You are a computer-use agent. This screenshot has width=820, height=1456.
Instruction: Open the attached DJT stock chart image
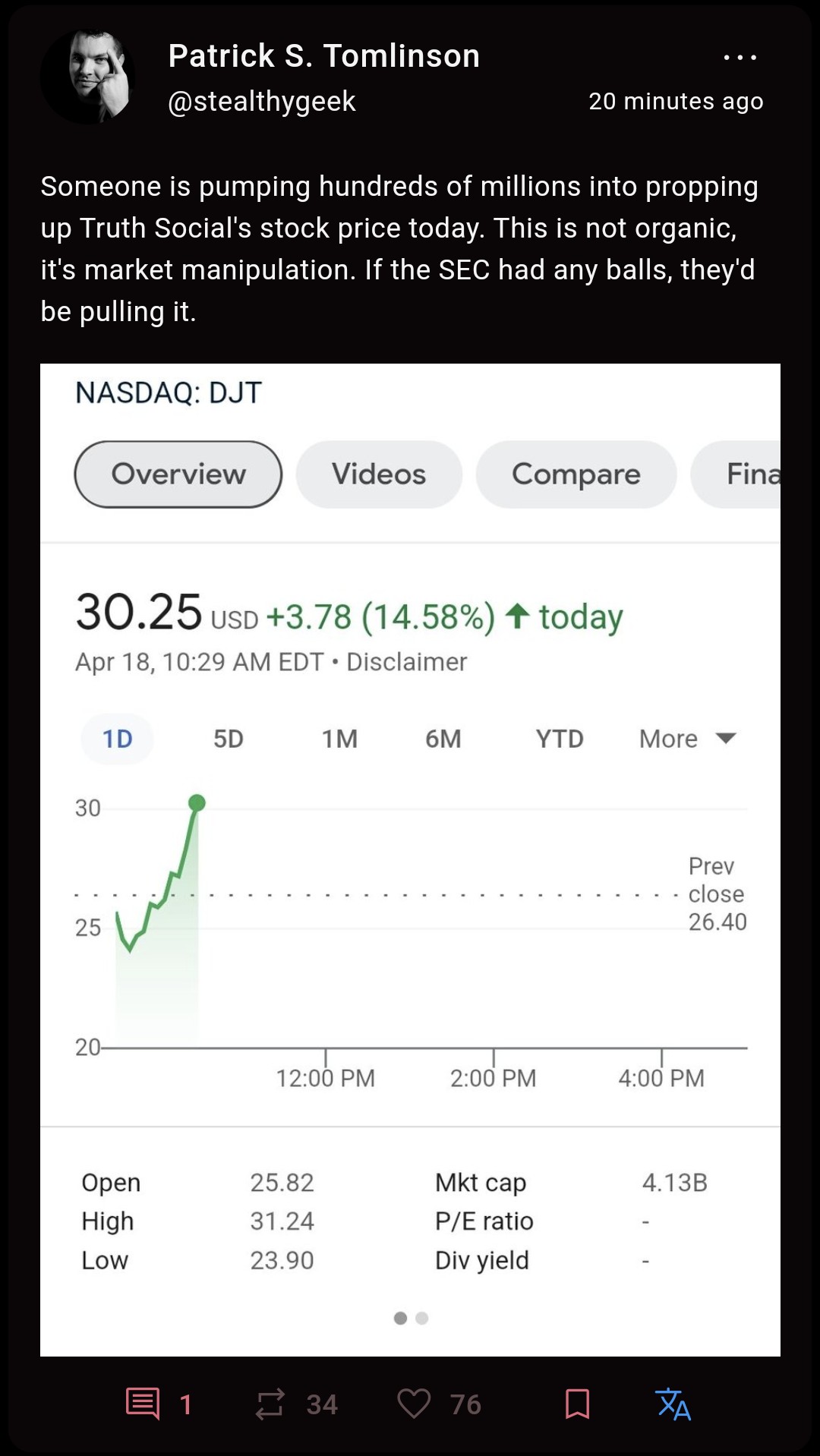[x=410, y=859]
